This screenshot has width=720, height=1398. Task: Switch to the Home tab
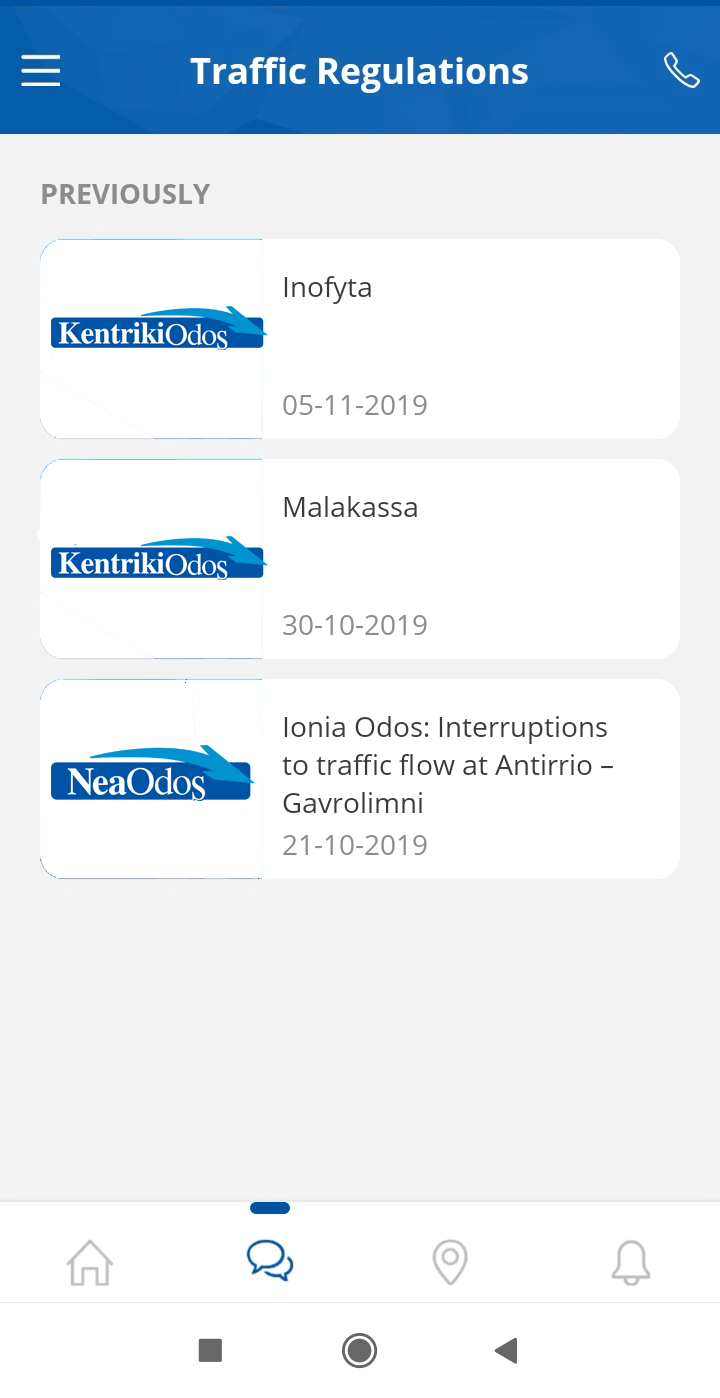[90, 1262]
